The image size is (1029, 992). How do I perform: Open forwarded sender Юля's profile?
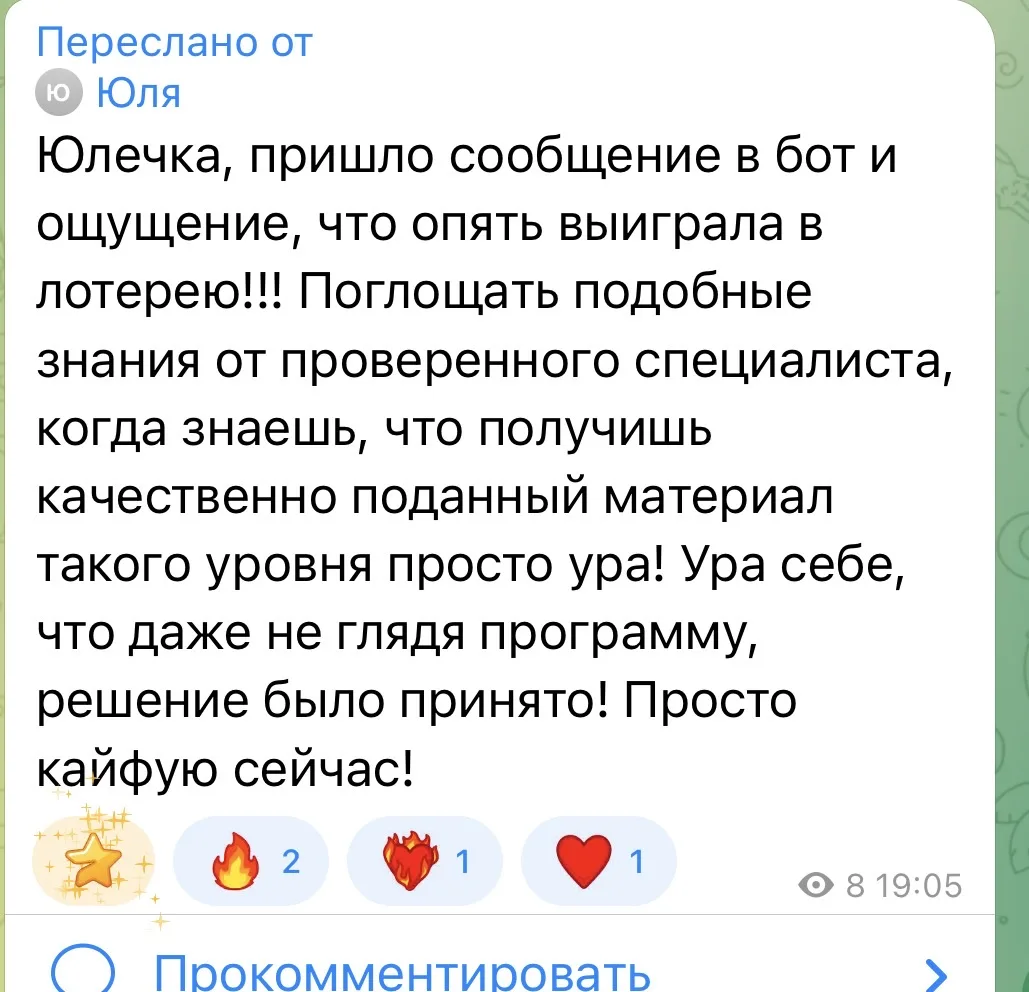click(138, 93)
